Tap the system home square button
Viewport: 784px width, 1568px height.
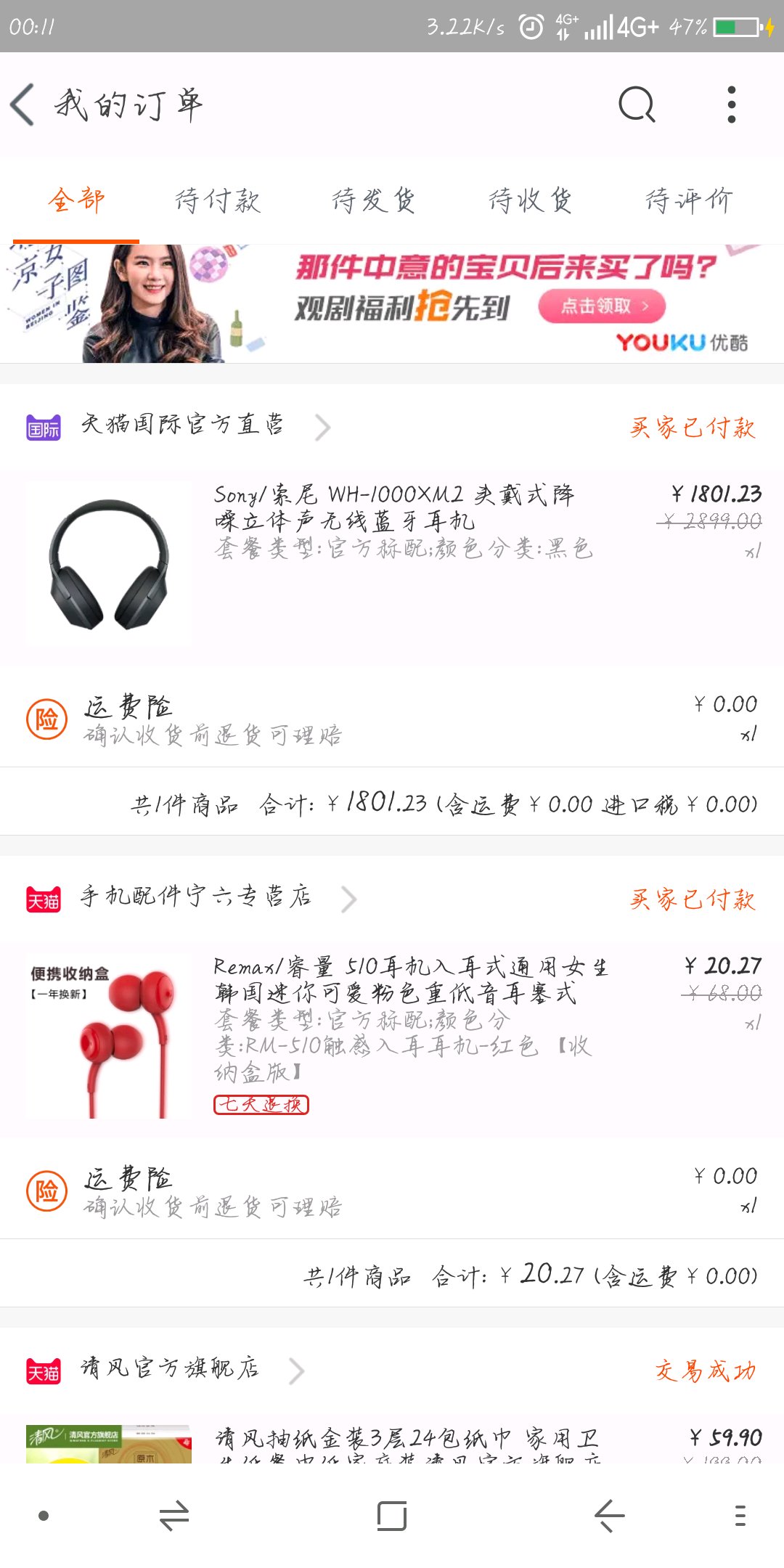coord(392,1516)
